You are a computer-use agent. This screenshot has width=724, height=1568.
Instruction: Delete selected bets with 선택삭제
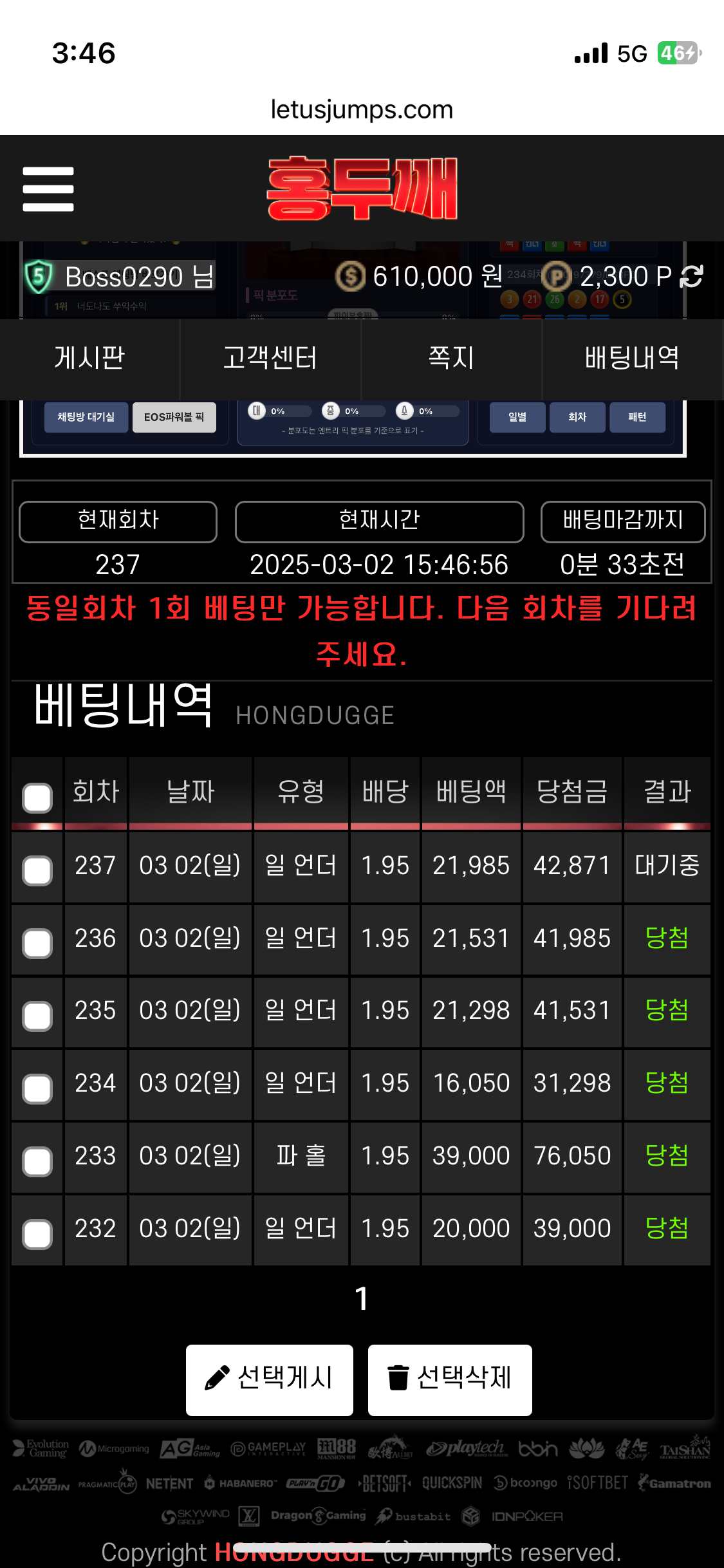click(450, 1379)
